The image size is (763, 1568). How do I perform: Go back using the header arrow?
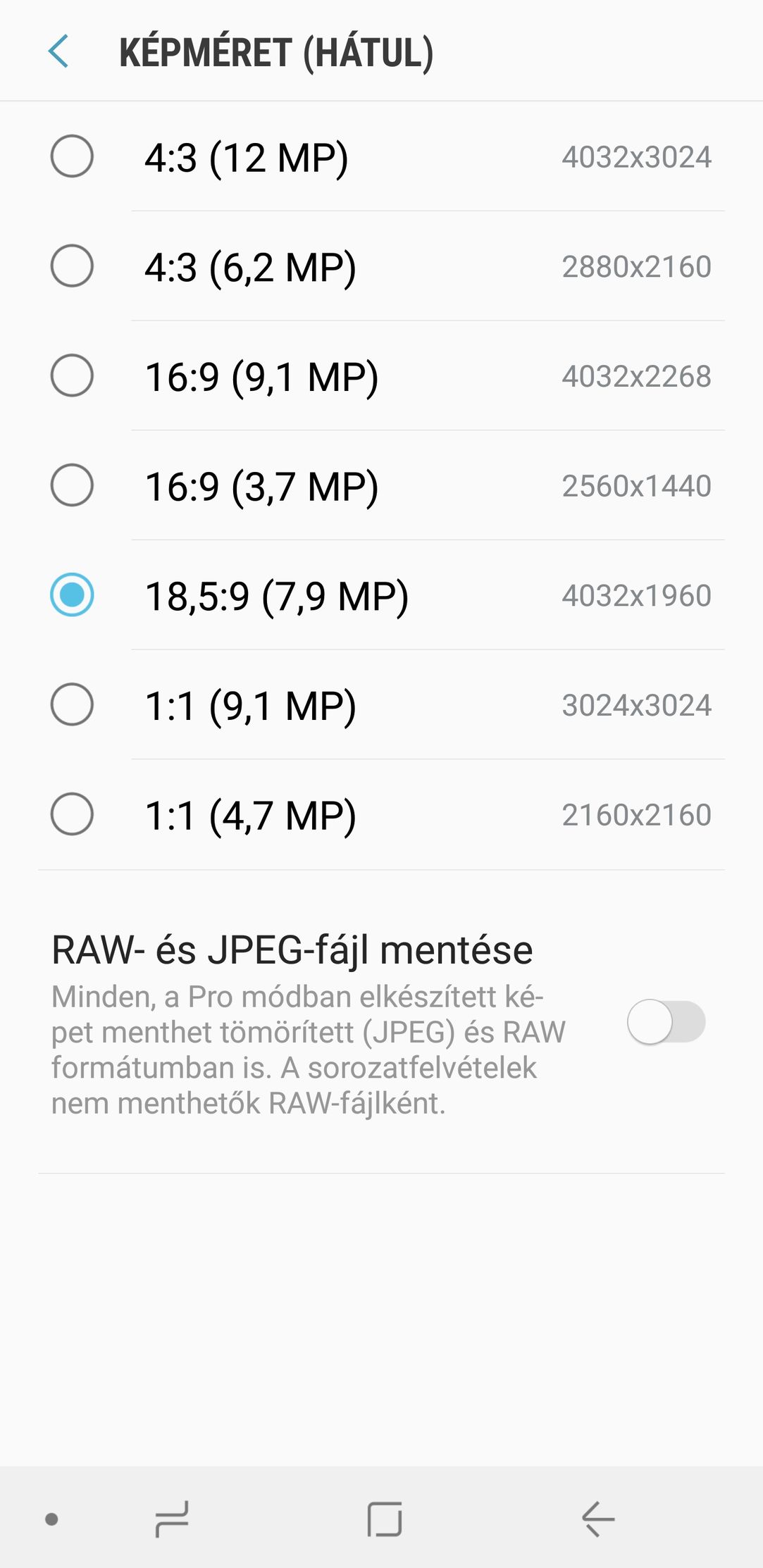click(58, 51)
